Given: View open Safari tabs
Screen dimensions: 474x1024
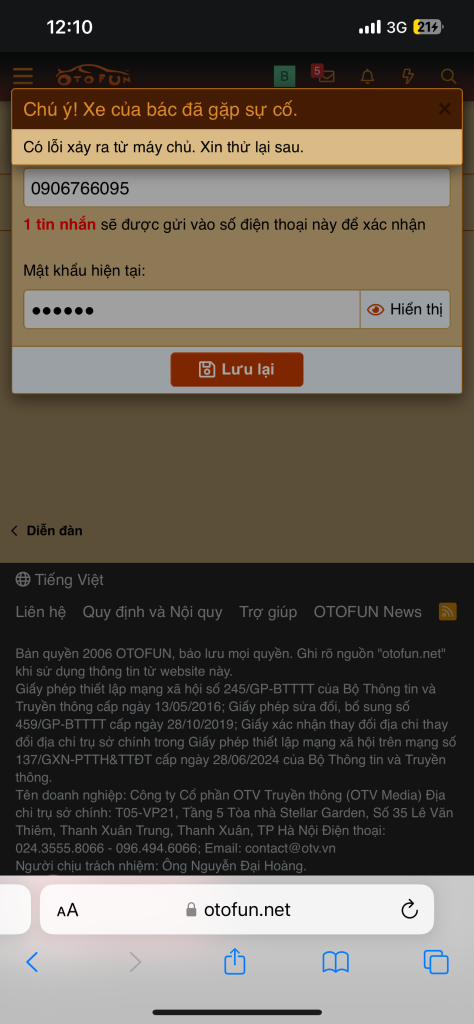Looking at the screenshot, I should tap(435, 962).
